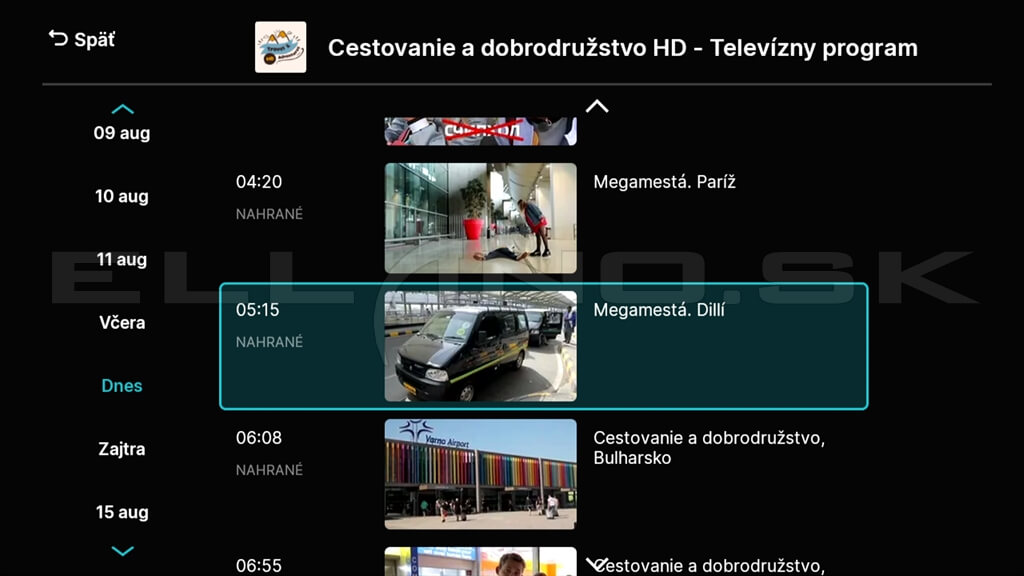Viewport: 1024px width, 576px height.
Task: Go back with the Späť button
Action: [x=82, y=40]
